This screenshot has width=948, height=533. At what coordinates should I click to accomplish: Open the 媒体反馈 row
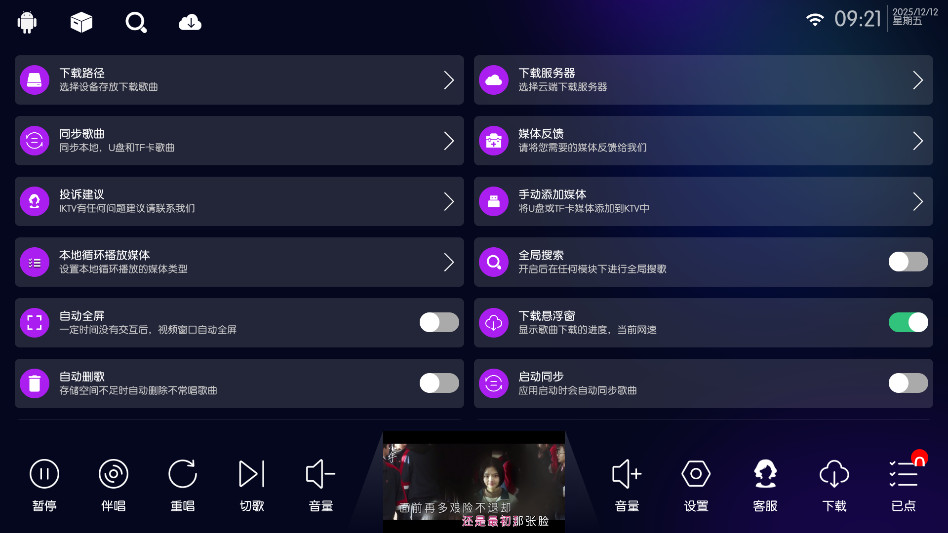point(698,141)
